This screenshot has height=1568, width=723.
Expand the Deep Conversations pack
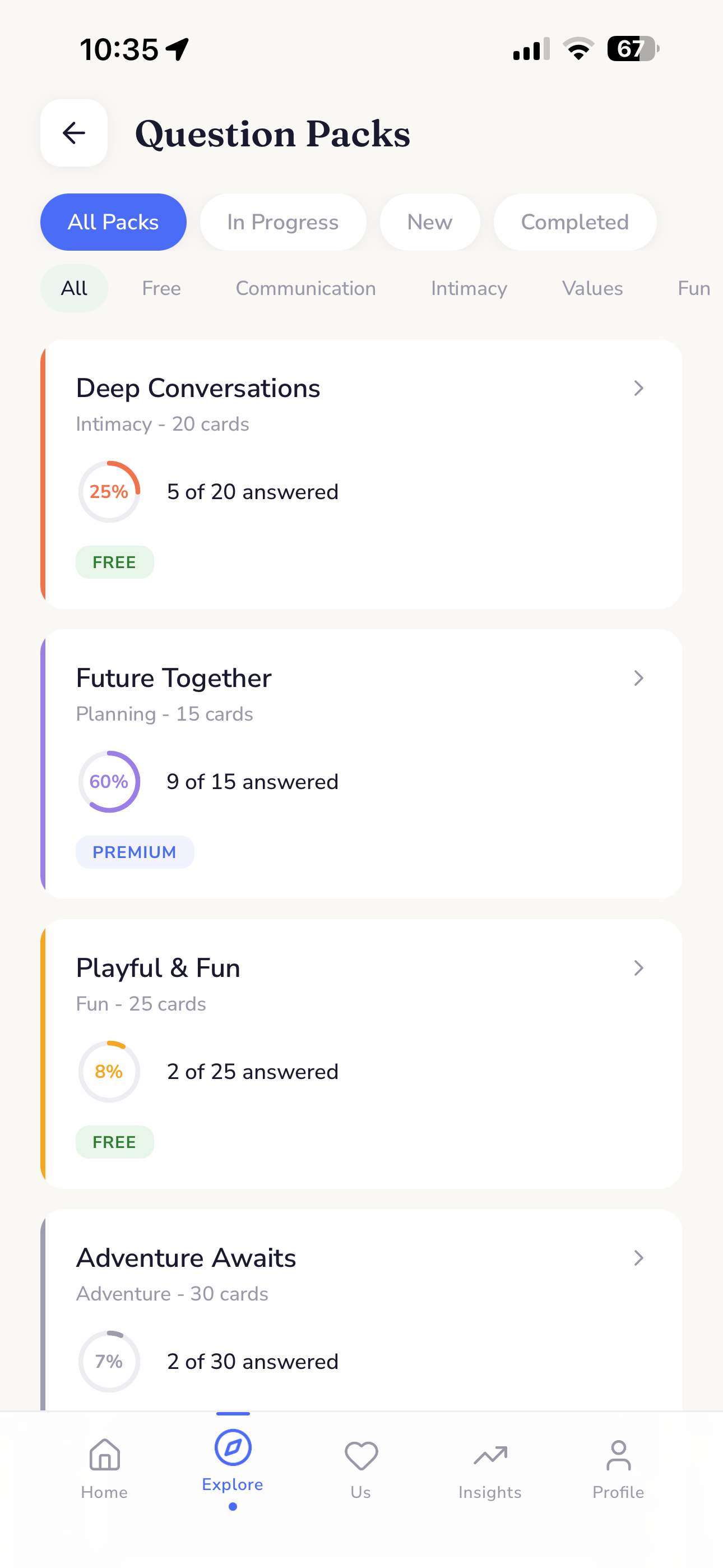[x=638, y=388]
